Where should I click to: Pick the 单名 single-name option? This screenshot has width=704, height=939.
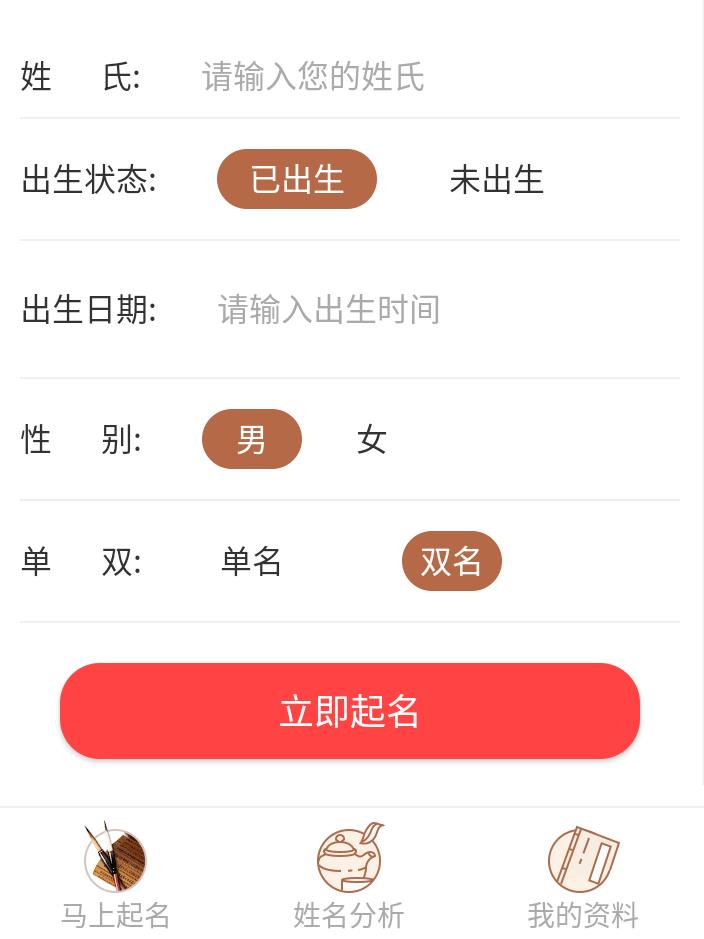coord(251,561)
